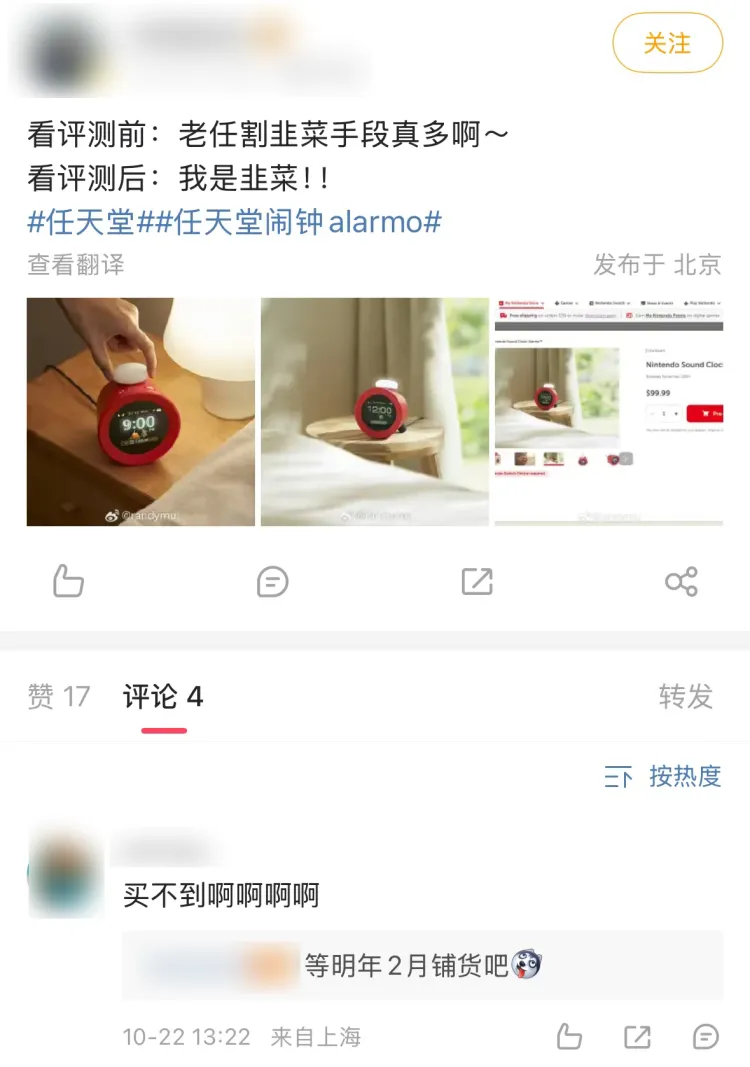View the second photo of clock by window

point(374,411)
